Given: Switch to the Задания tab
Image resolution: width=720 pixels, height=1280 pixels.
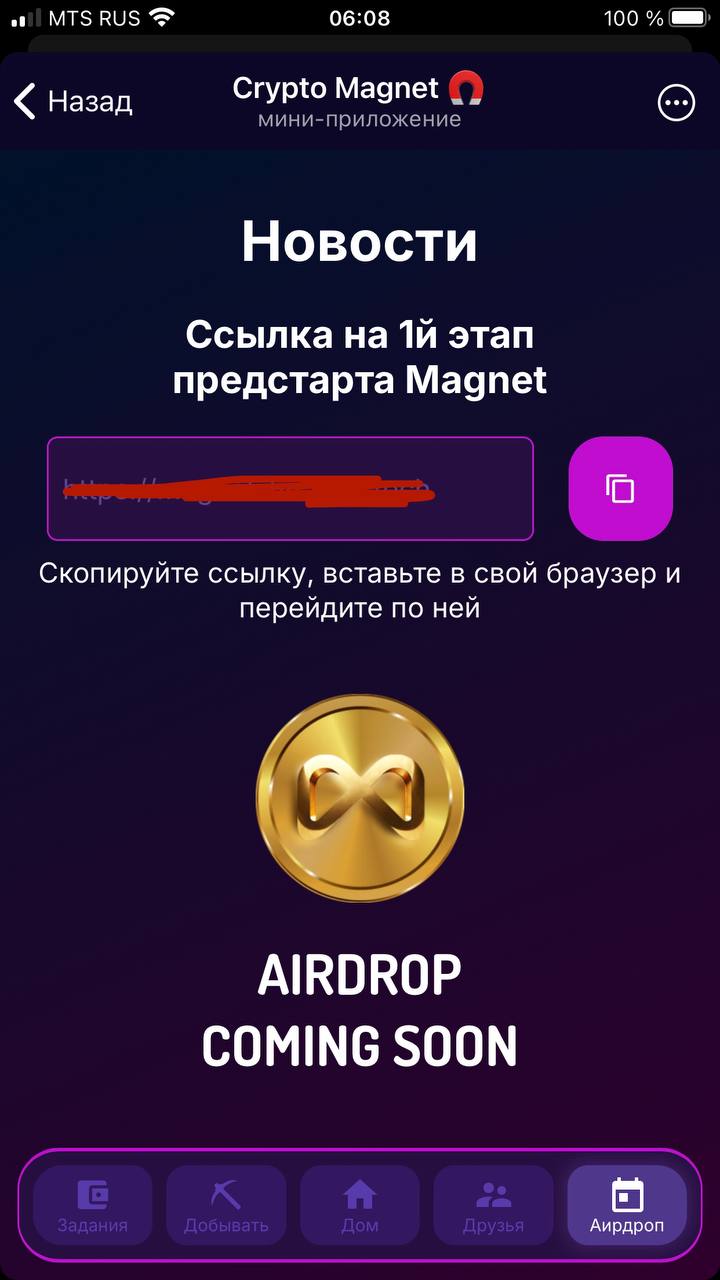Looking at the screenshot, I should point(93,1205).
